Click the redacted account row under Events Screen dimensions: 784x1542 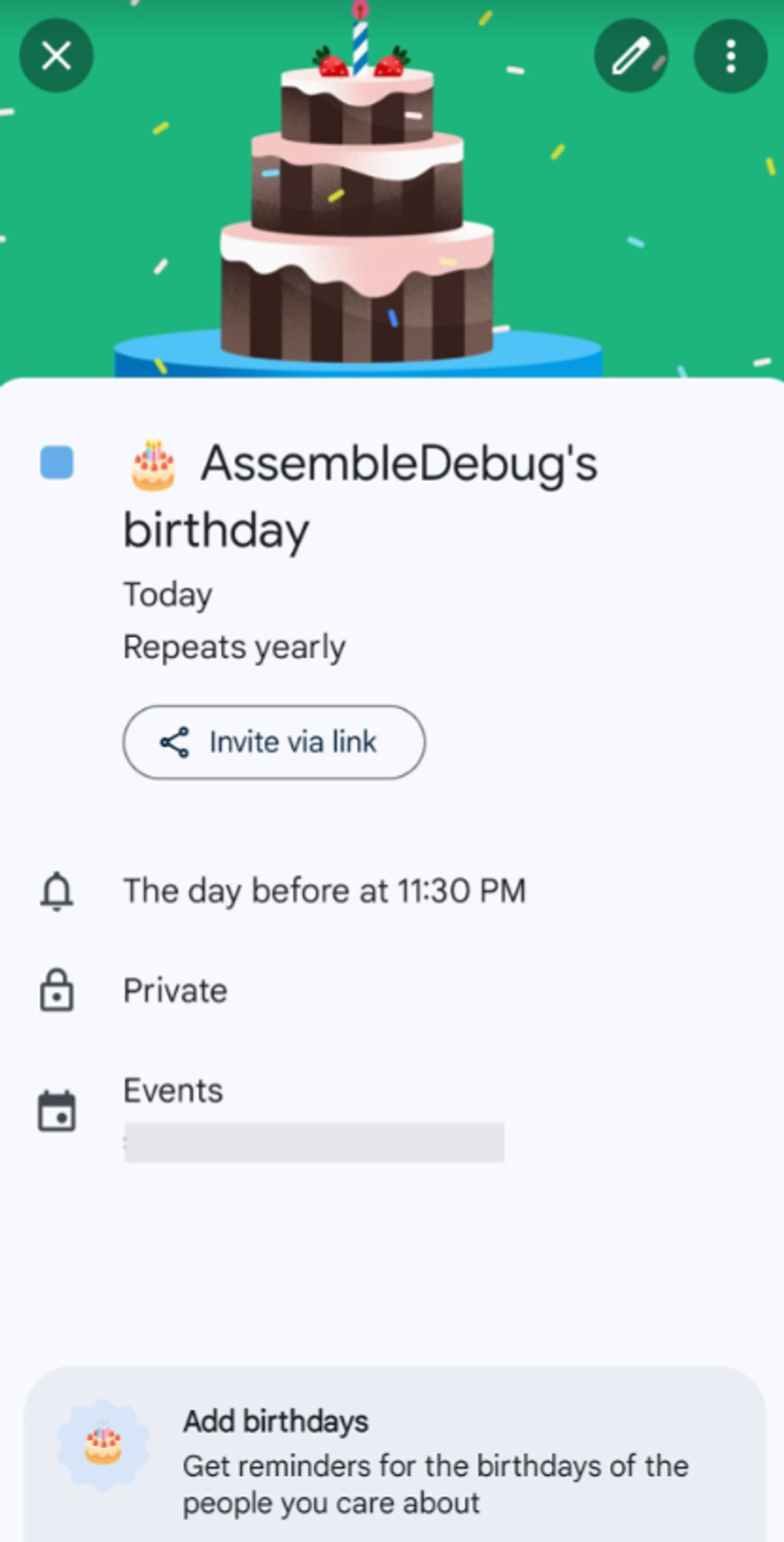[x=314, y=1142]
